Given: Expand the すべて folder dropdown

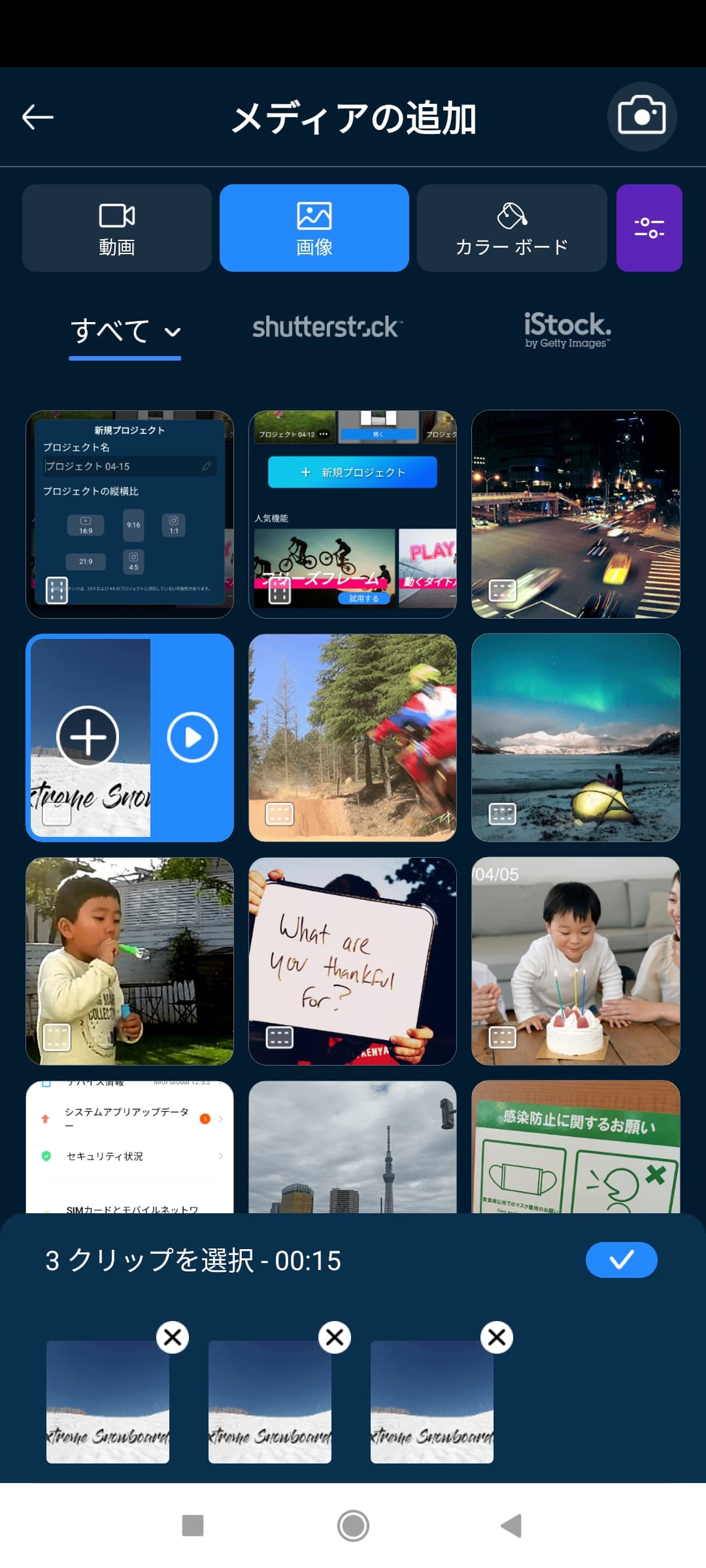Looking at the screenshot, I should (125, 331).
